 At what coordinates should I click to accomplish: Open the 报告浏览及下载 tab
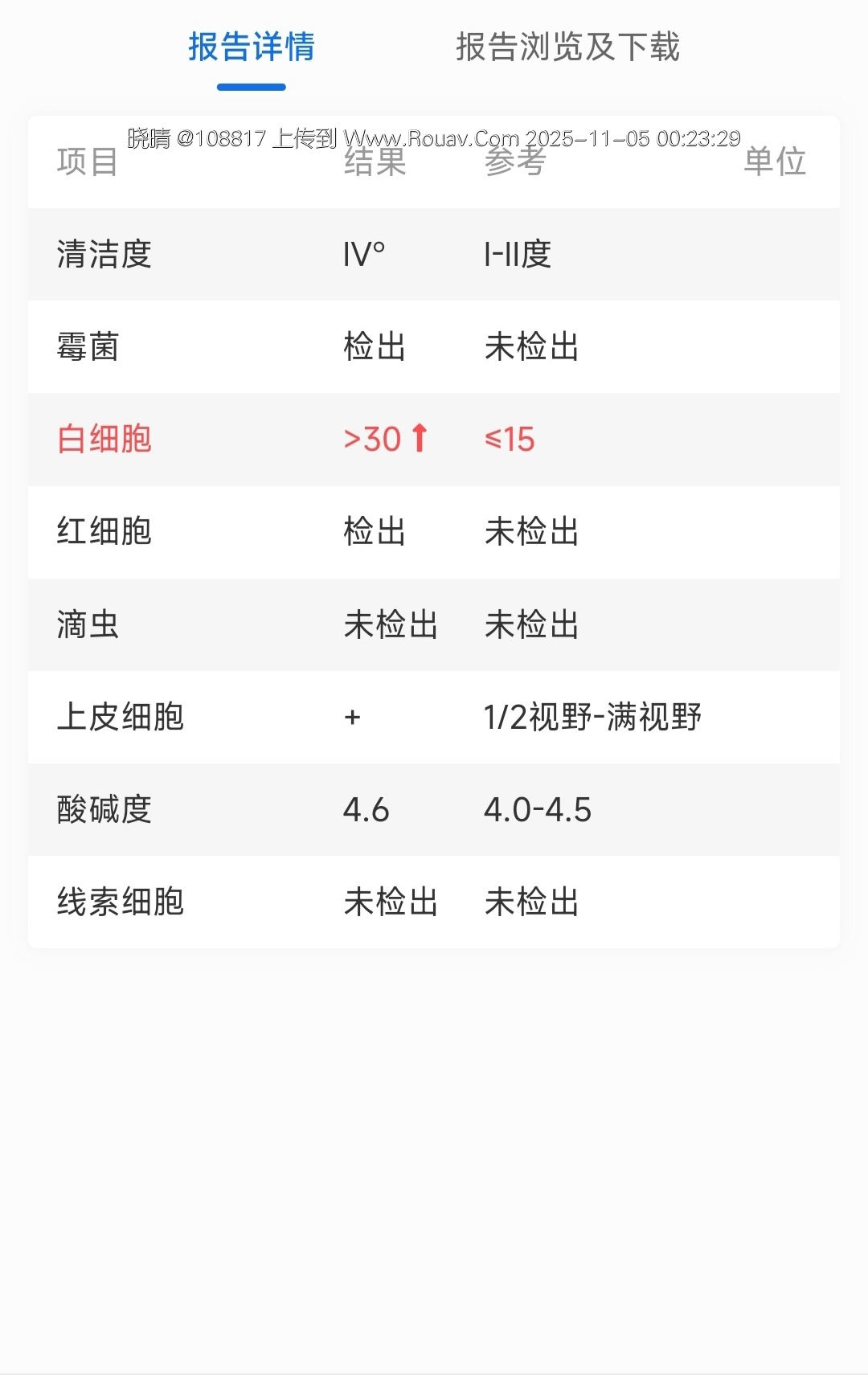567,47
